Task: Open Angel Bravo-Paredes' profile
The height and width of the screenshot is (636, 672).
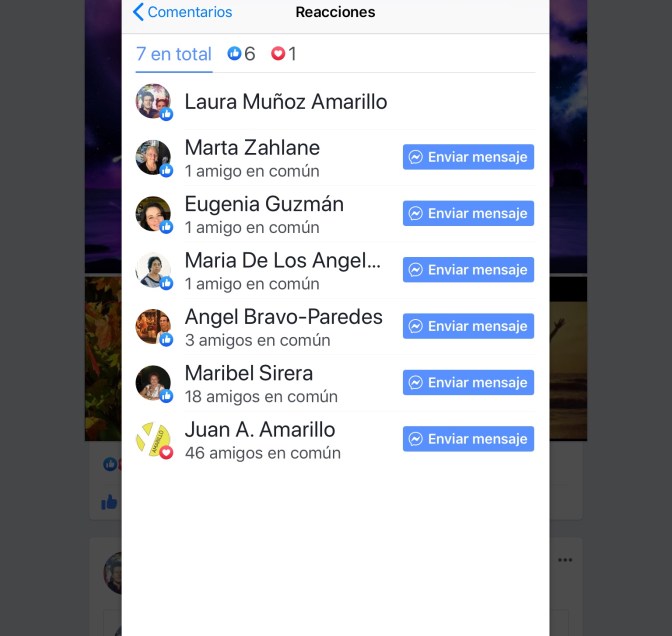Action: tap(283, 317)
